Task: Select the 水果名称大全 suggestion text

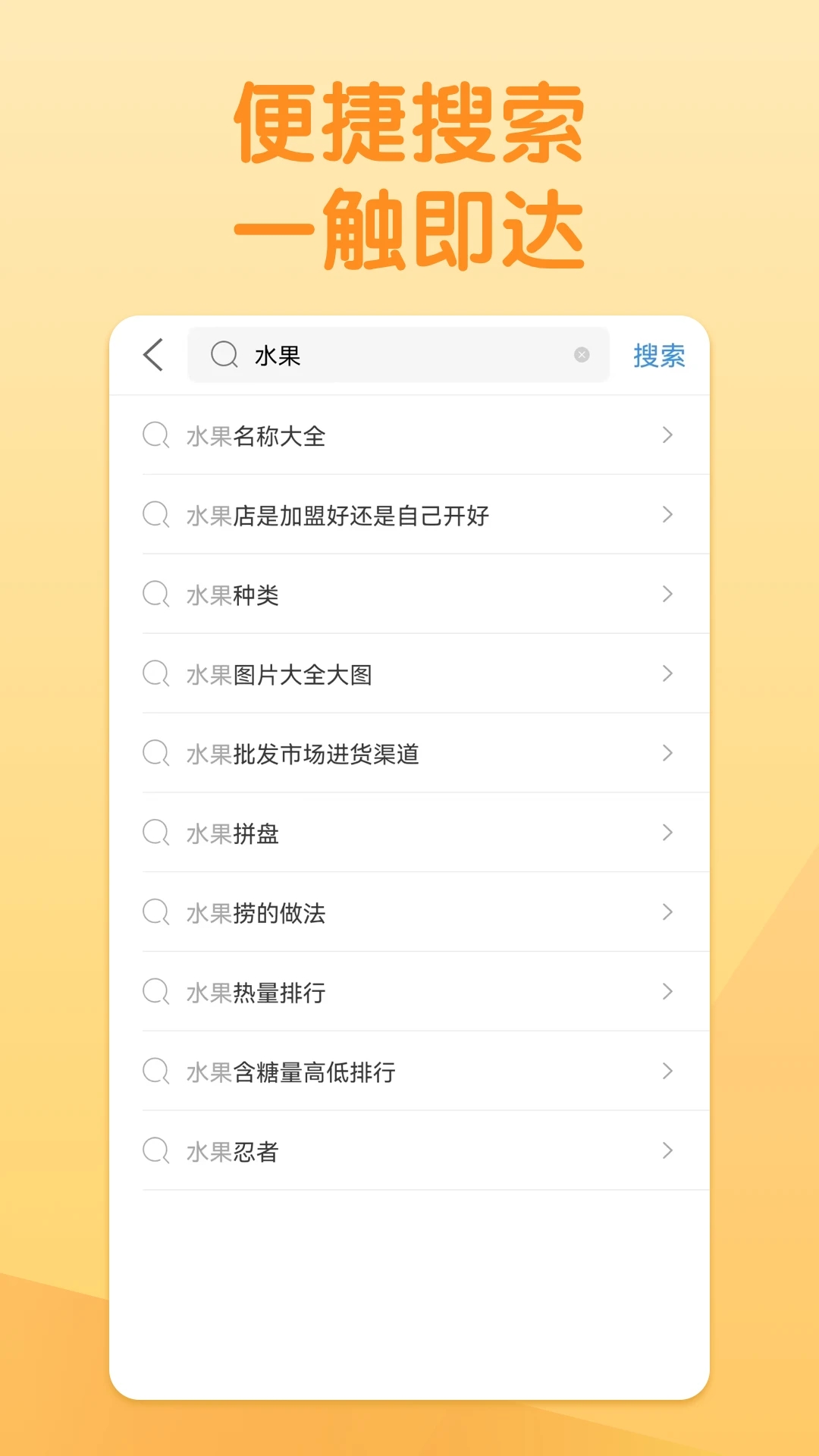Action: click(x=256, y=435)
